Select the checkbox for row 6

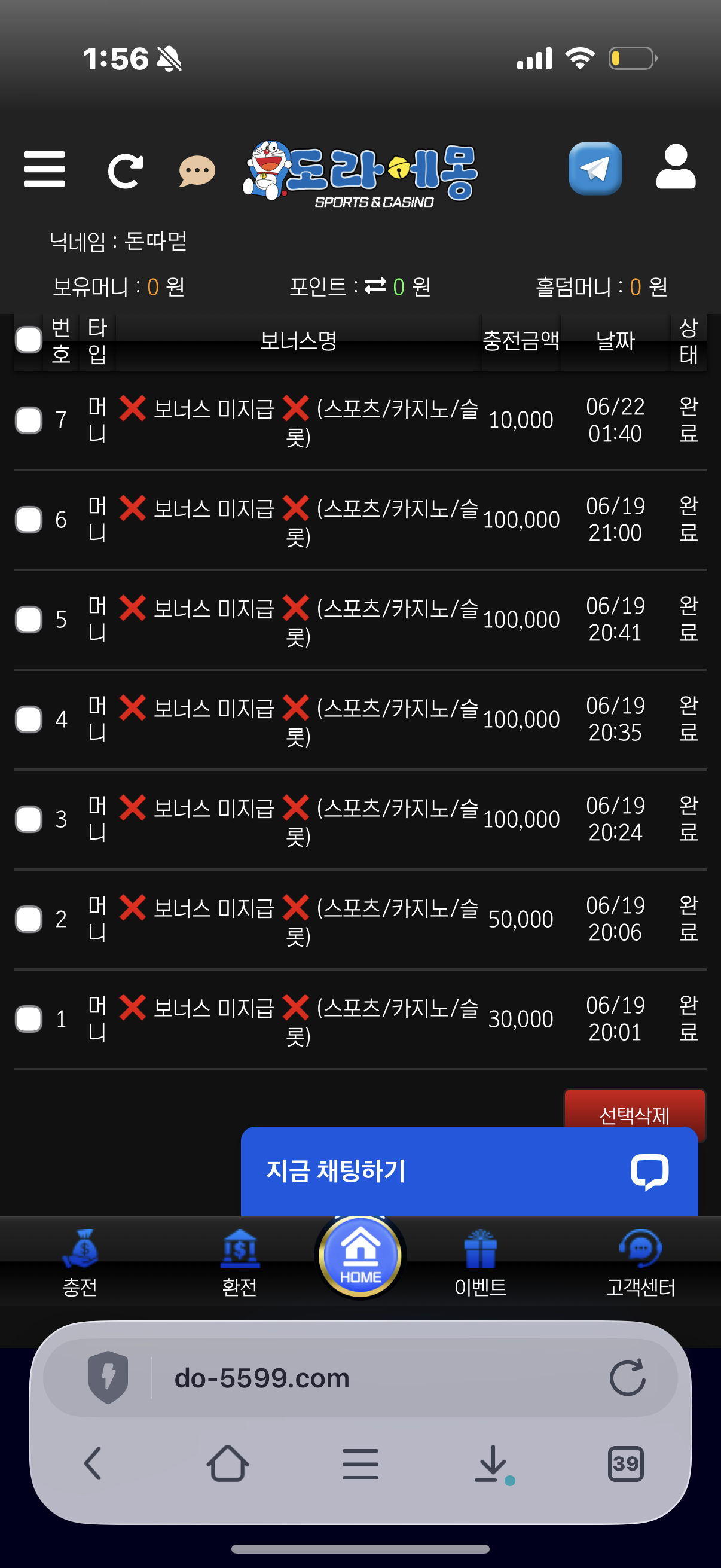click(29, 520)
